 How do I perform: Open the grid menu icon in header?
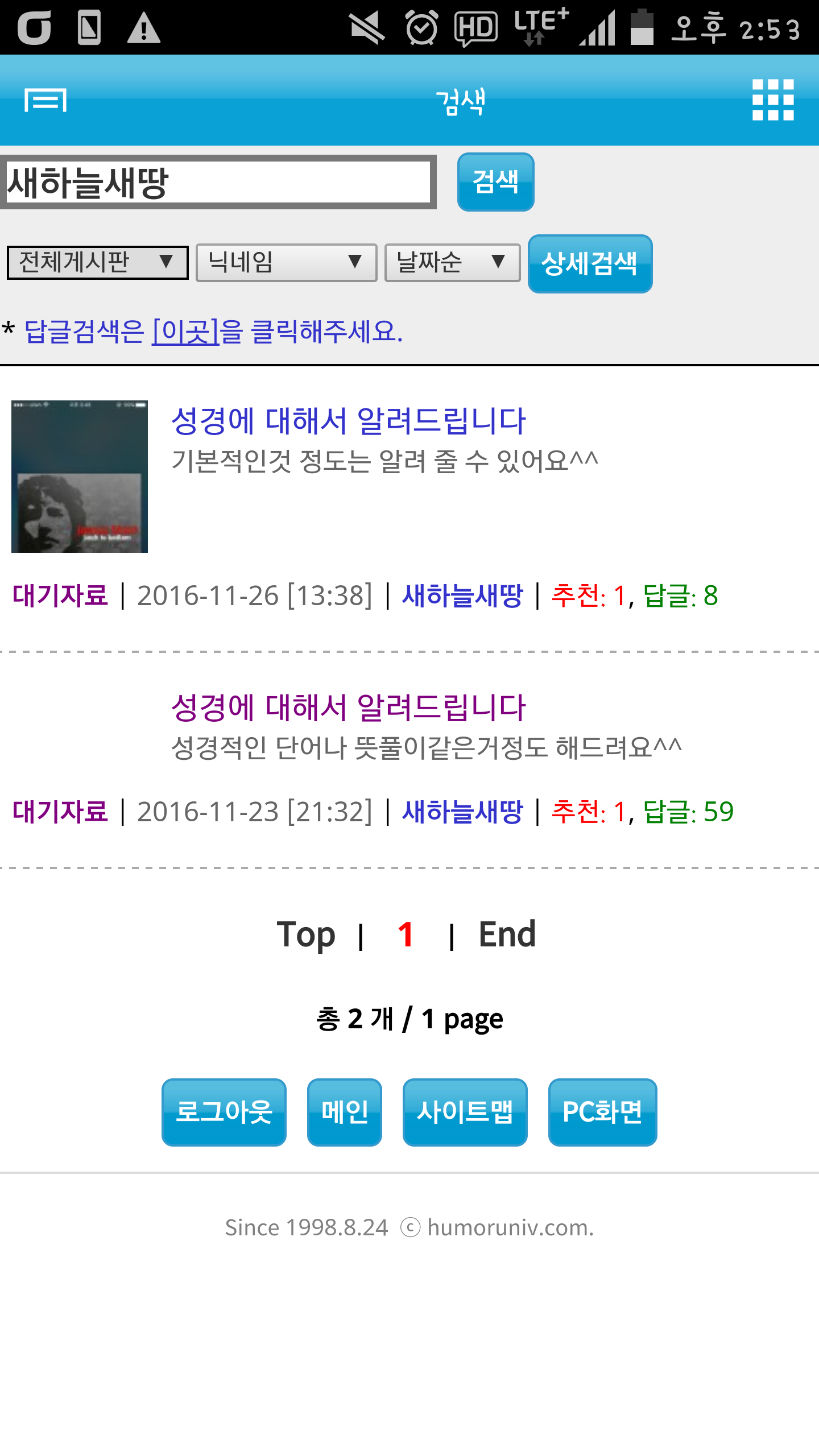click(x=772, y=100)
